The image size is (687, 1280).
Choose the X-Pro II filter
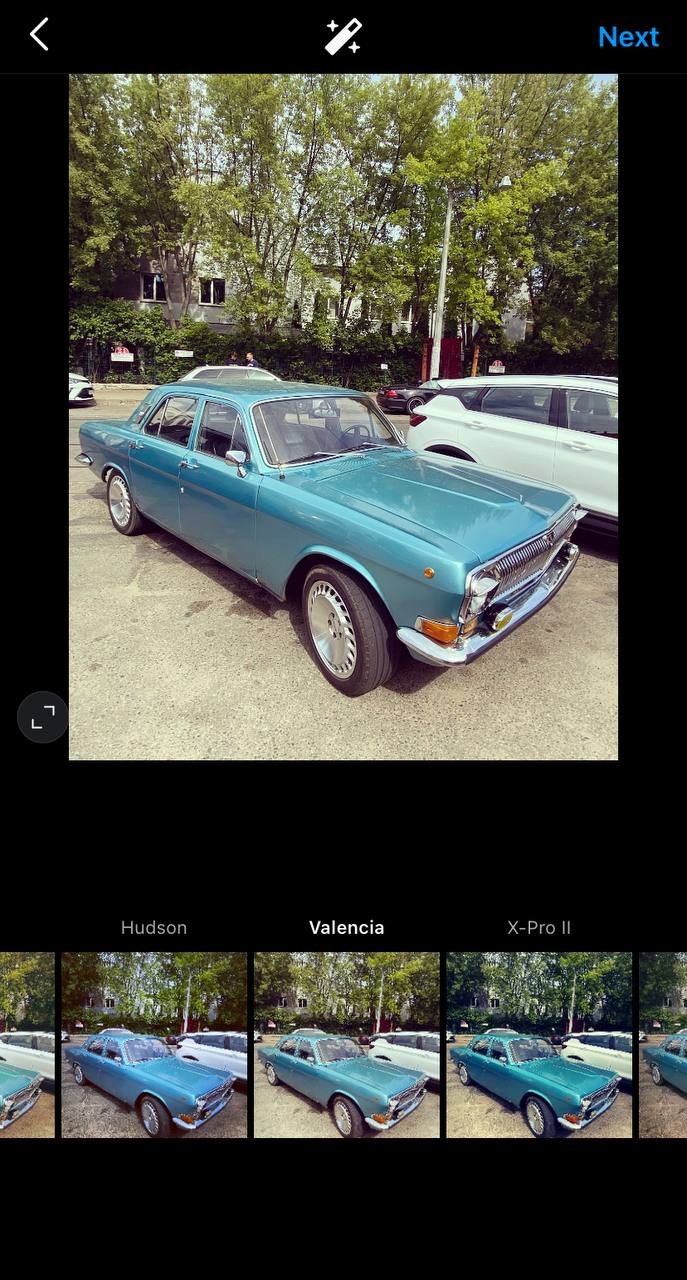point(539,1044)
